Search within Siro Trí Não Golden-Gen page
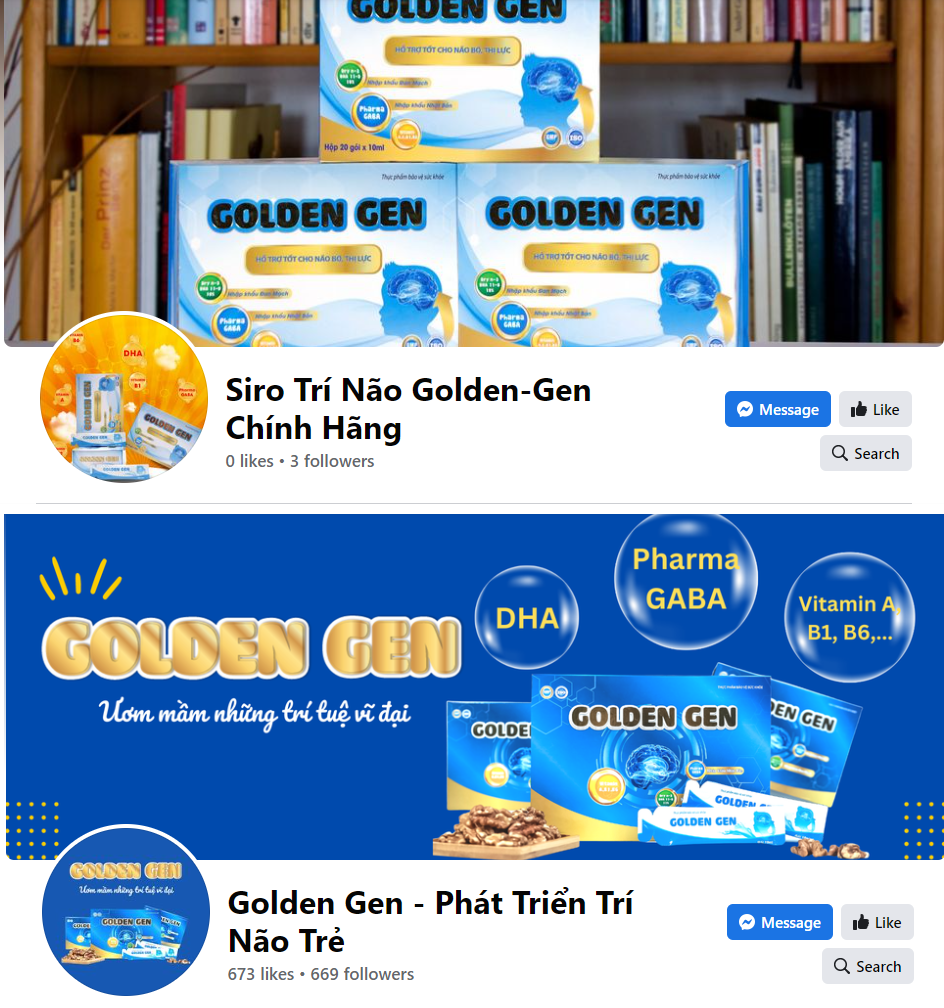Image resolution: width=944 pixels, height=1008 pixels. pos(866,453)
